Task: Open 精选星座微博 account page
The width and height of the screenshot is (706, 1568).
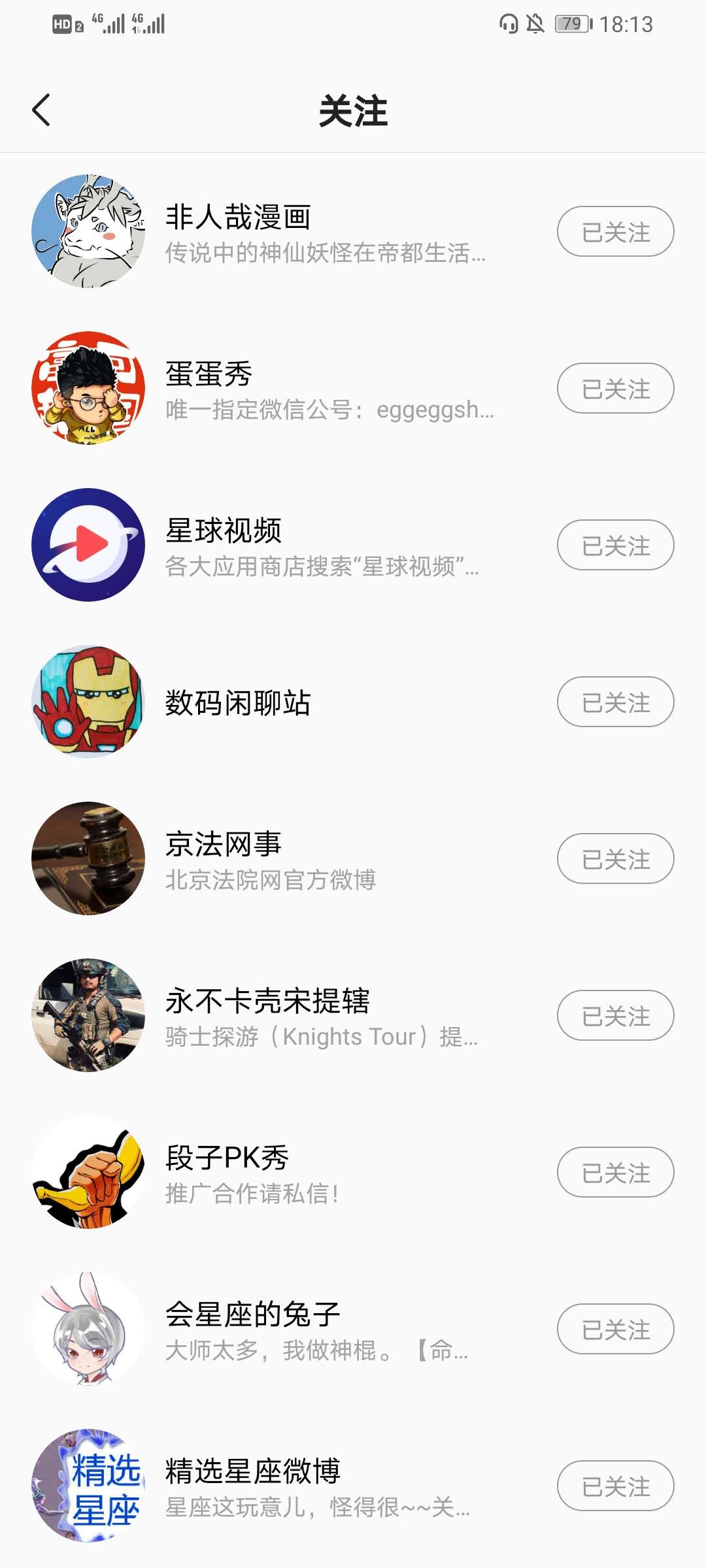Action: click(294, 1486)
